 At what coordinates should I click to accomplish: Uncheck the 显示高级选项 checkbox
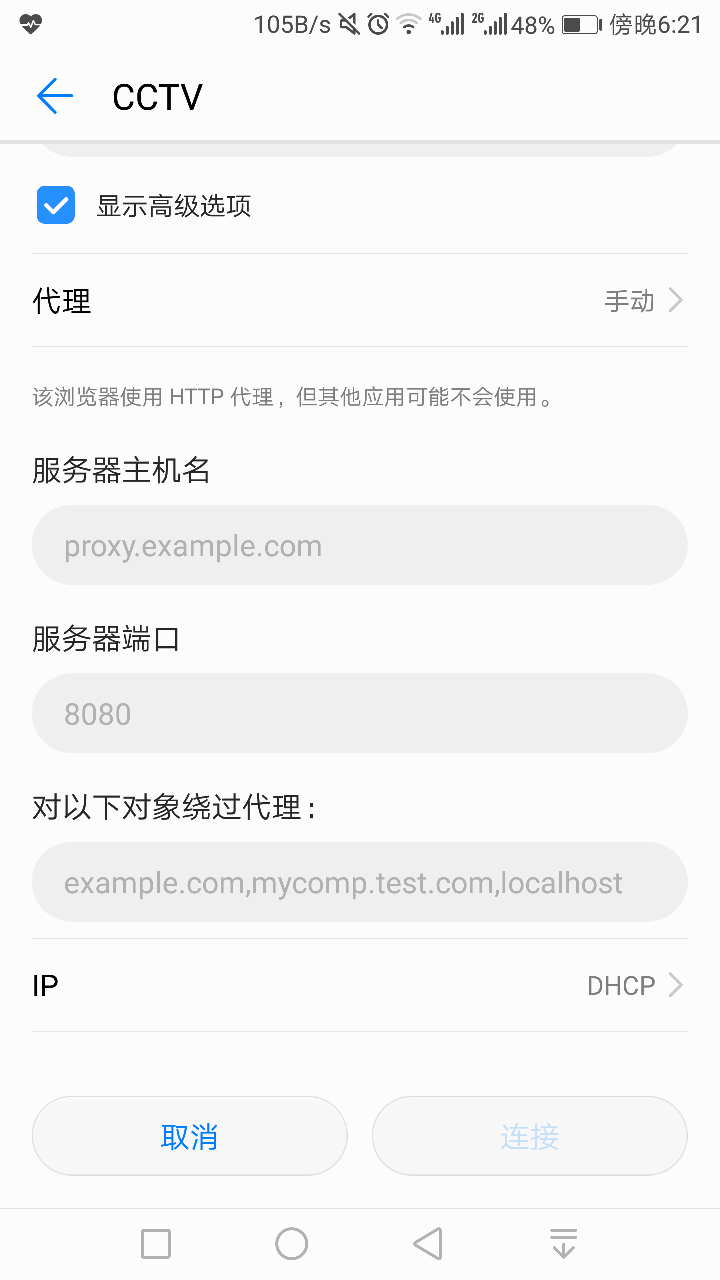coord(56,205)
